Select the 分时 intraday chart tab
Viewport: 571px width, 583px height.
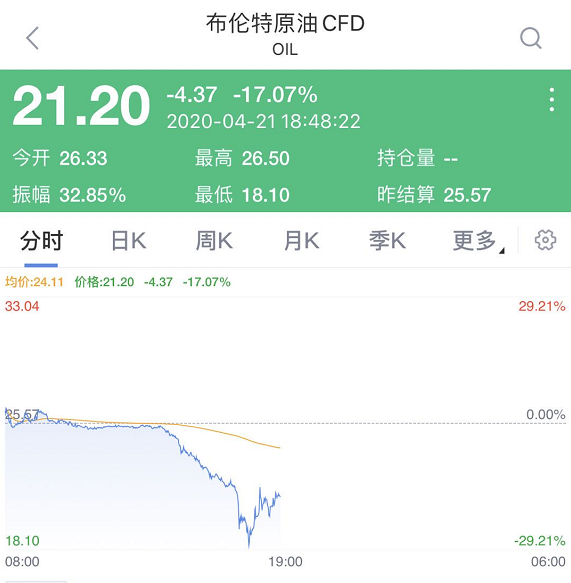point(41,241)
